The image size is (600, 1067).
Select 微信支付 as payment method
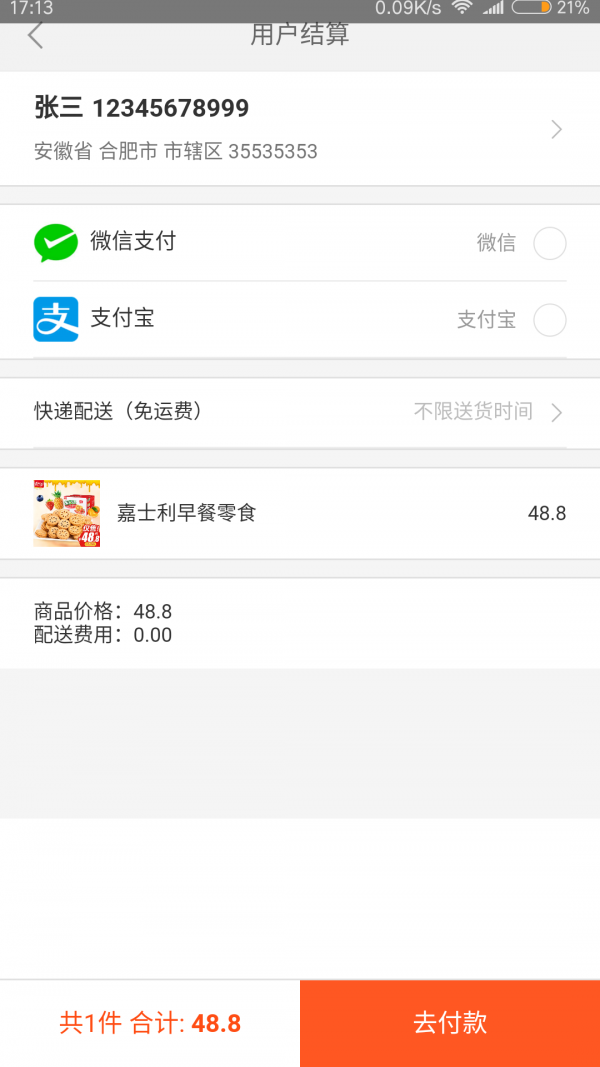(549, 243)
